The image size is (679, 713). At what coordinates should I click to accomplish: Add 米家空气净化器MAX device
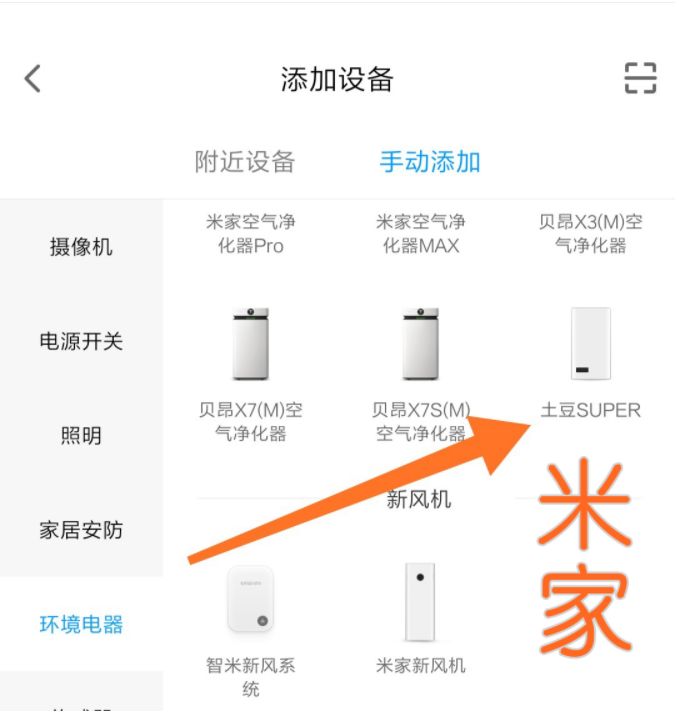pyautogui.click(x=421, y=232)
